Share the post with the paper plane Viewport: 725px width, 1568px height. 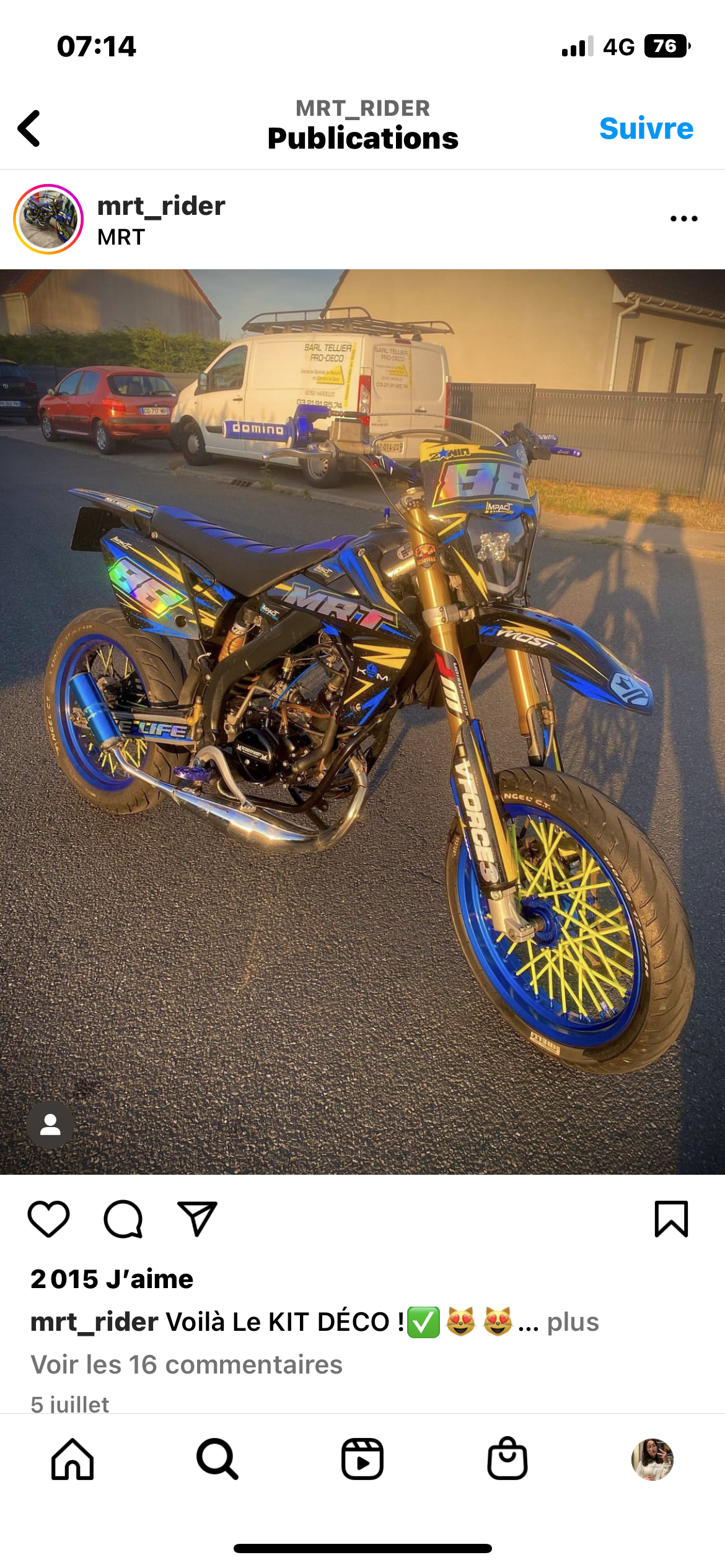197,1219
